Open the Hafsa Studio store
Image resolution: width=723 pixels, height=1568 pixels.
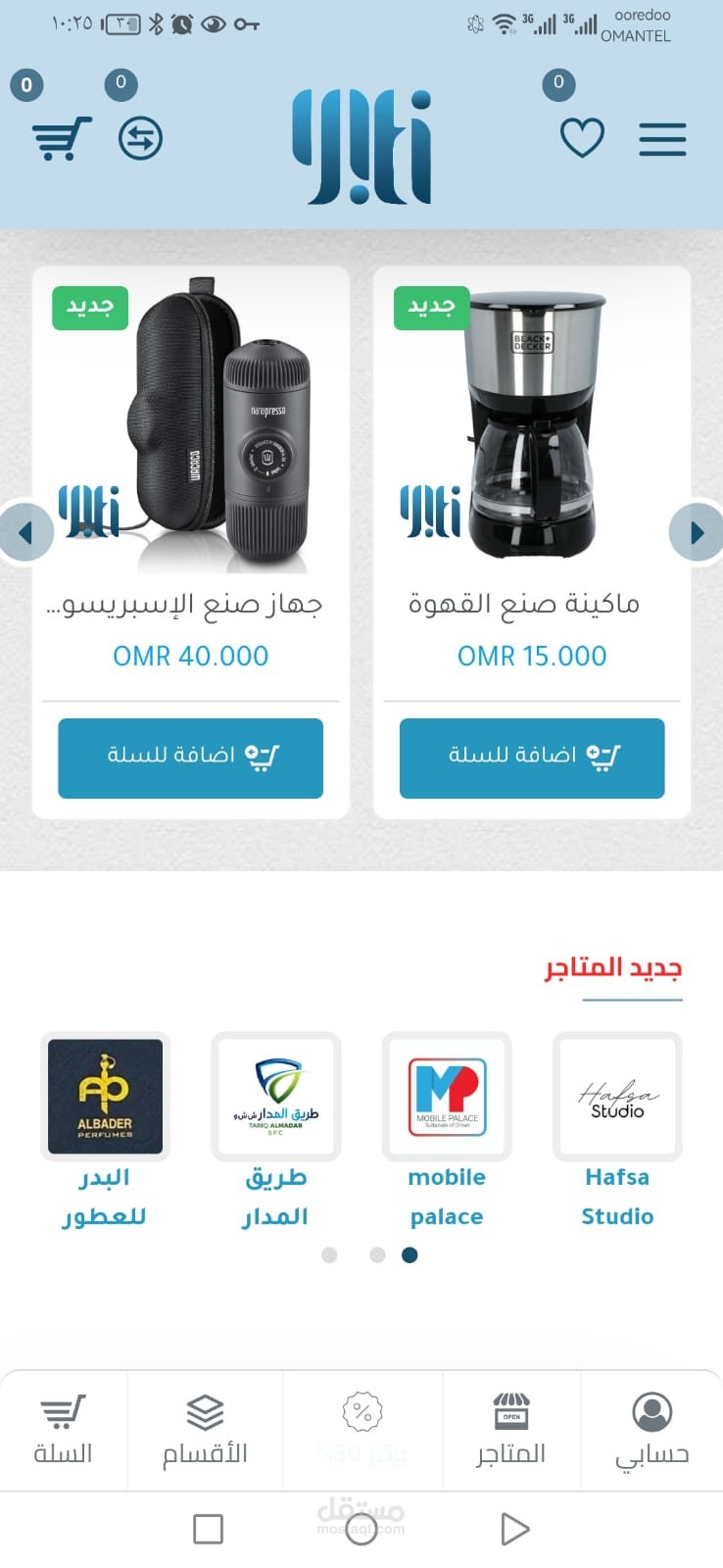click(x=616, y=1097)
